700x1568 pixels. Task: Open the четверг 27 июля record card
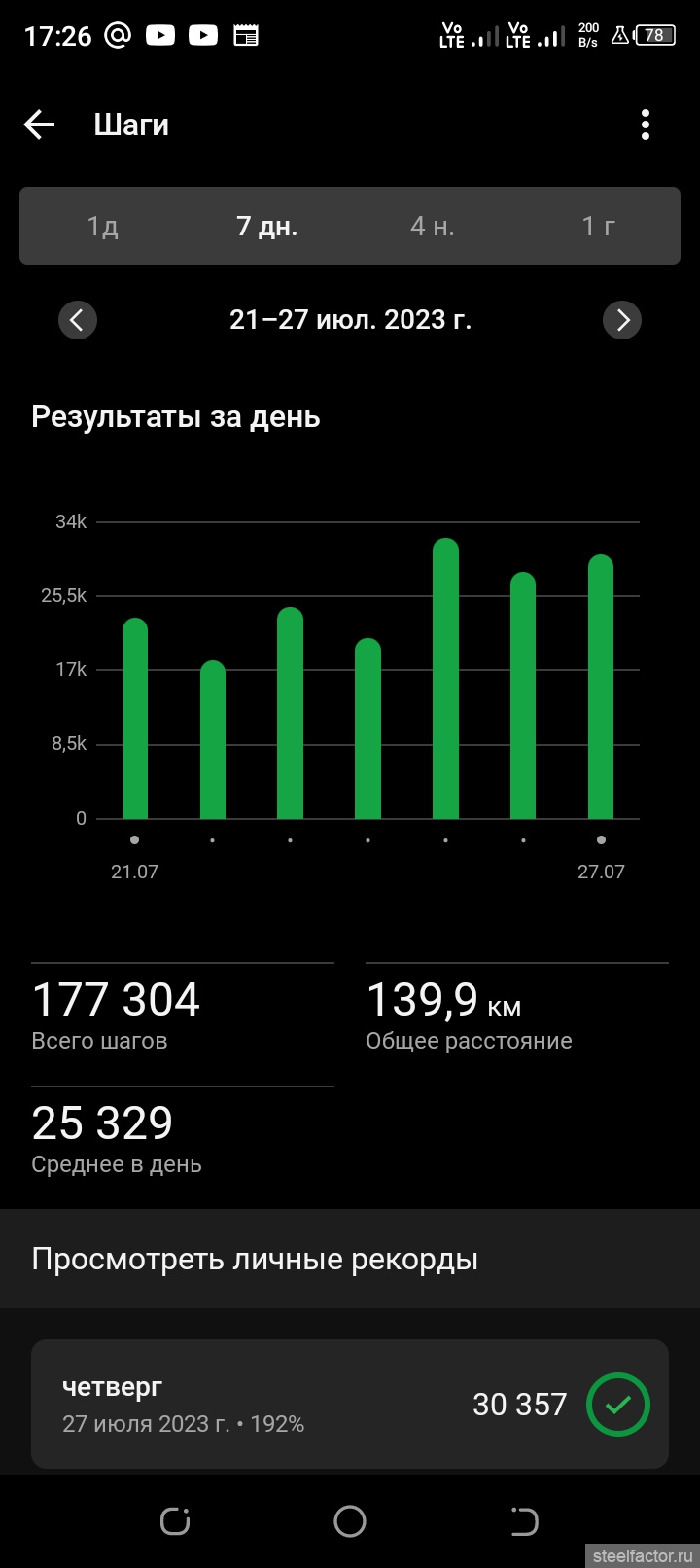pos(350,1405)
